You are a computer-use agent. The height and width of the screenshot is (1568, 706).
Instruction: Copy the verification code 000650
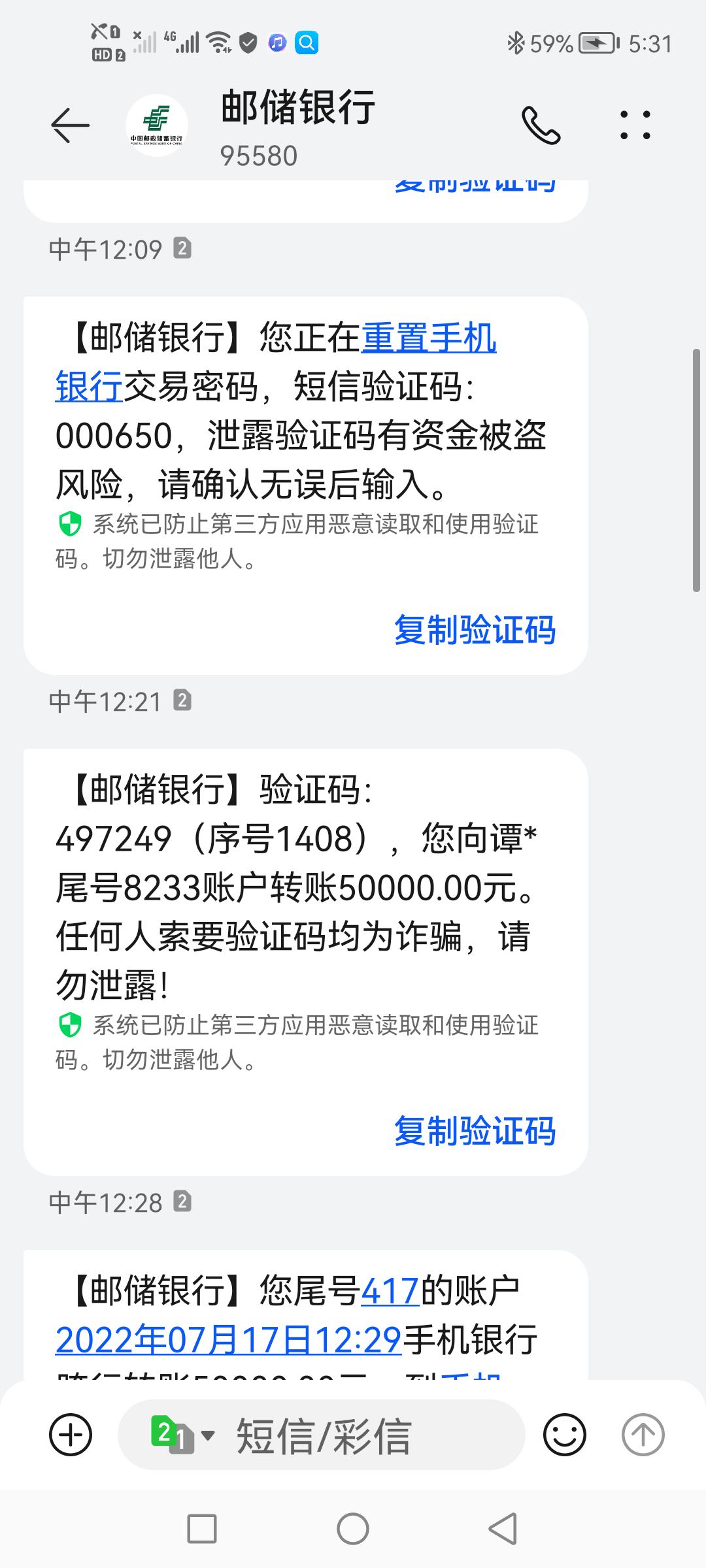(475, 630)
